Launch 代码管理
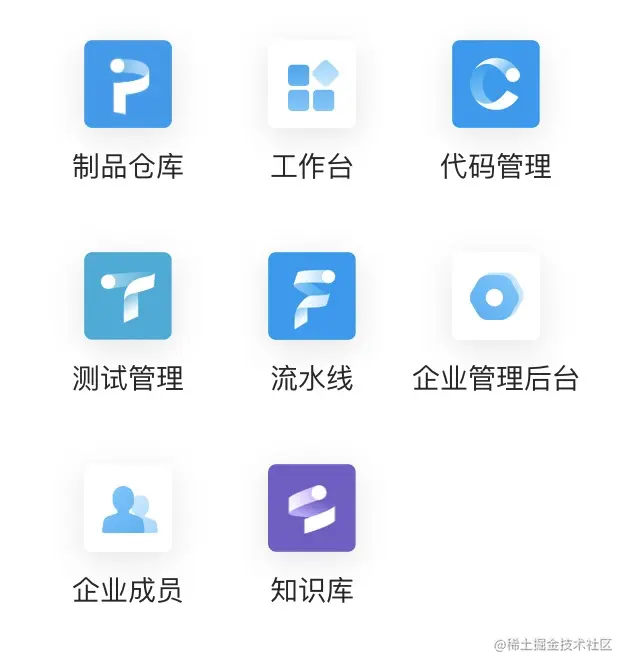The height and width of the screenshot is (670, 630). [x=495, y=85]
